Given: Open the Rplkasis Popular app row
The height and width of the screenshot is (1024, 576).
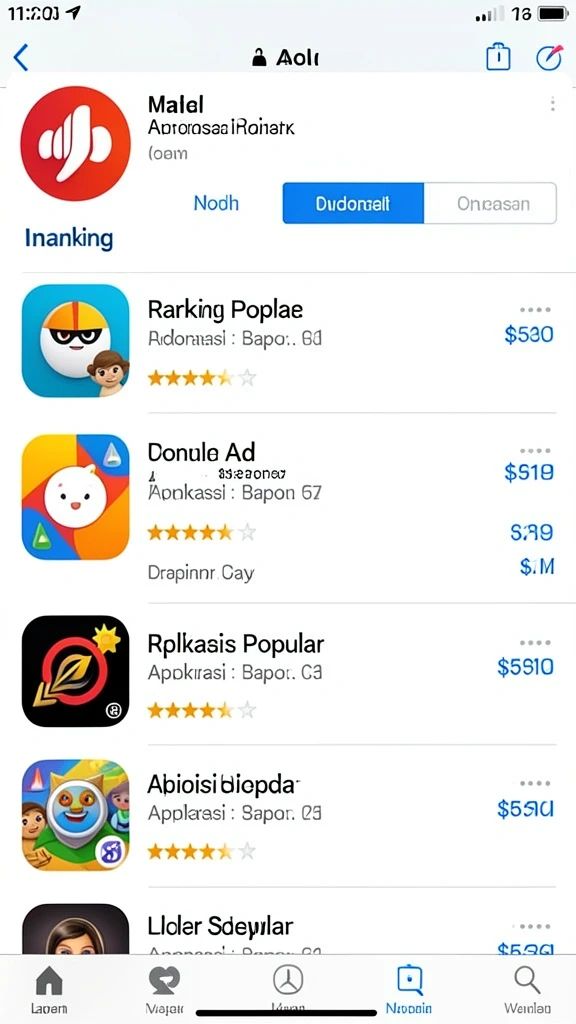Looking at the screenshot, I should pos(288,673).
